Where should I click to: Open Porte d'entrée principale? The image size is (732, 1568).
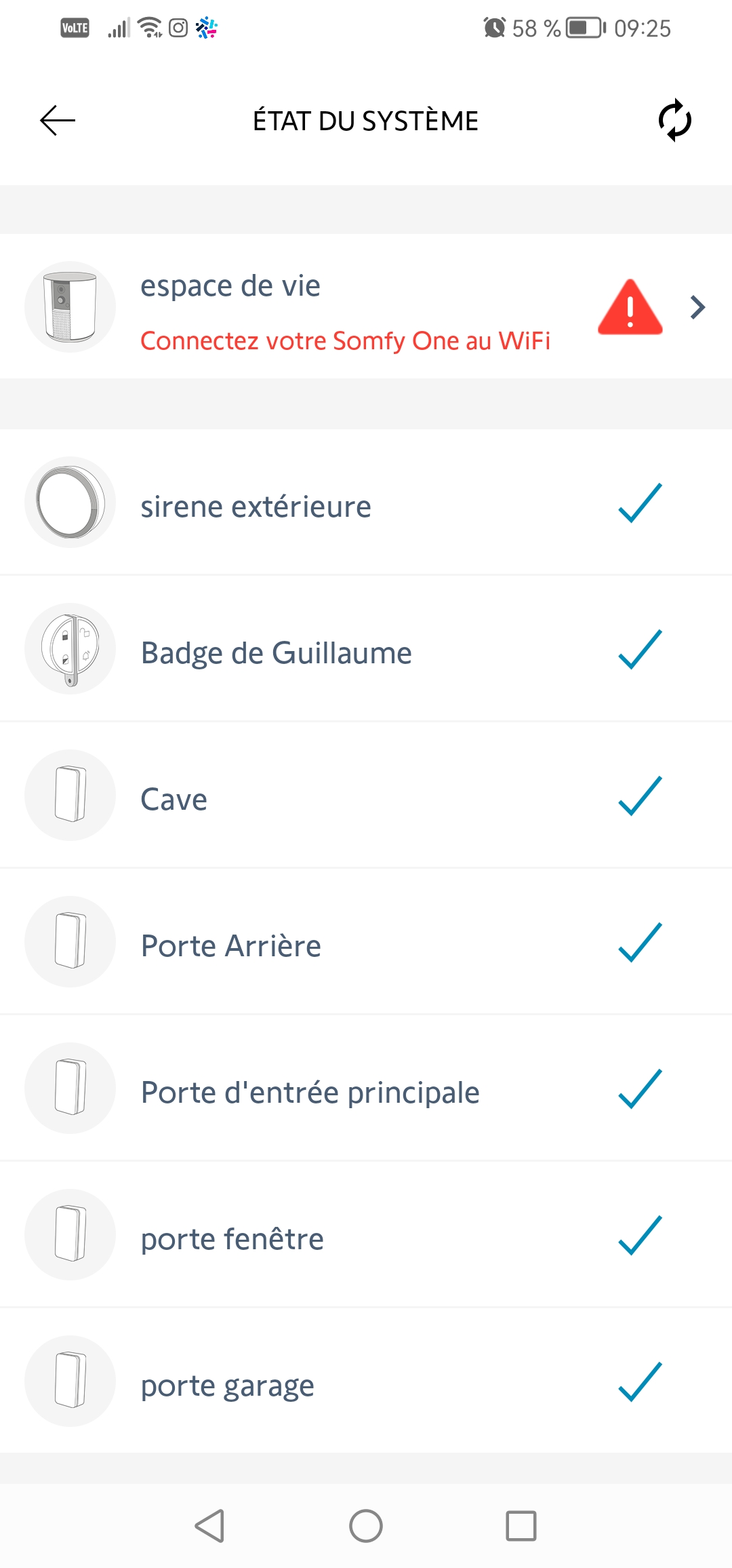point(366,1089)
